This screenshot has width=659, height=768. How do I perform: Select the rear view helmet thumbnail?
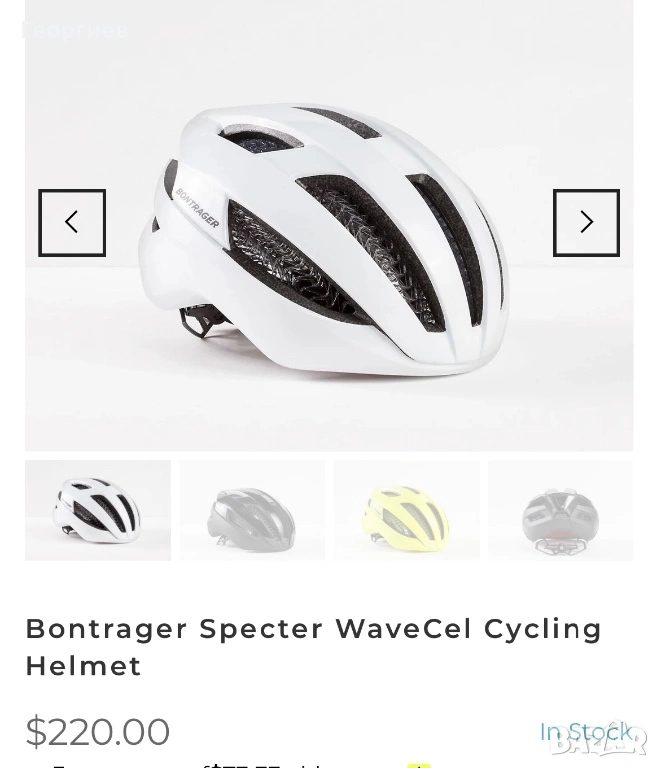(x=560, y=510)
